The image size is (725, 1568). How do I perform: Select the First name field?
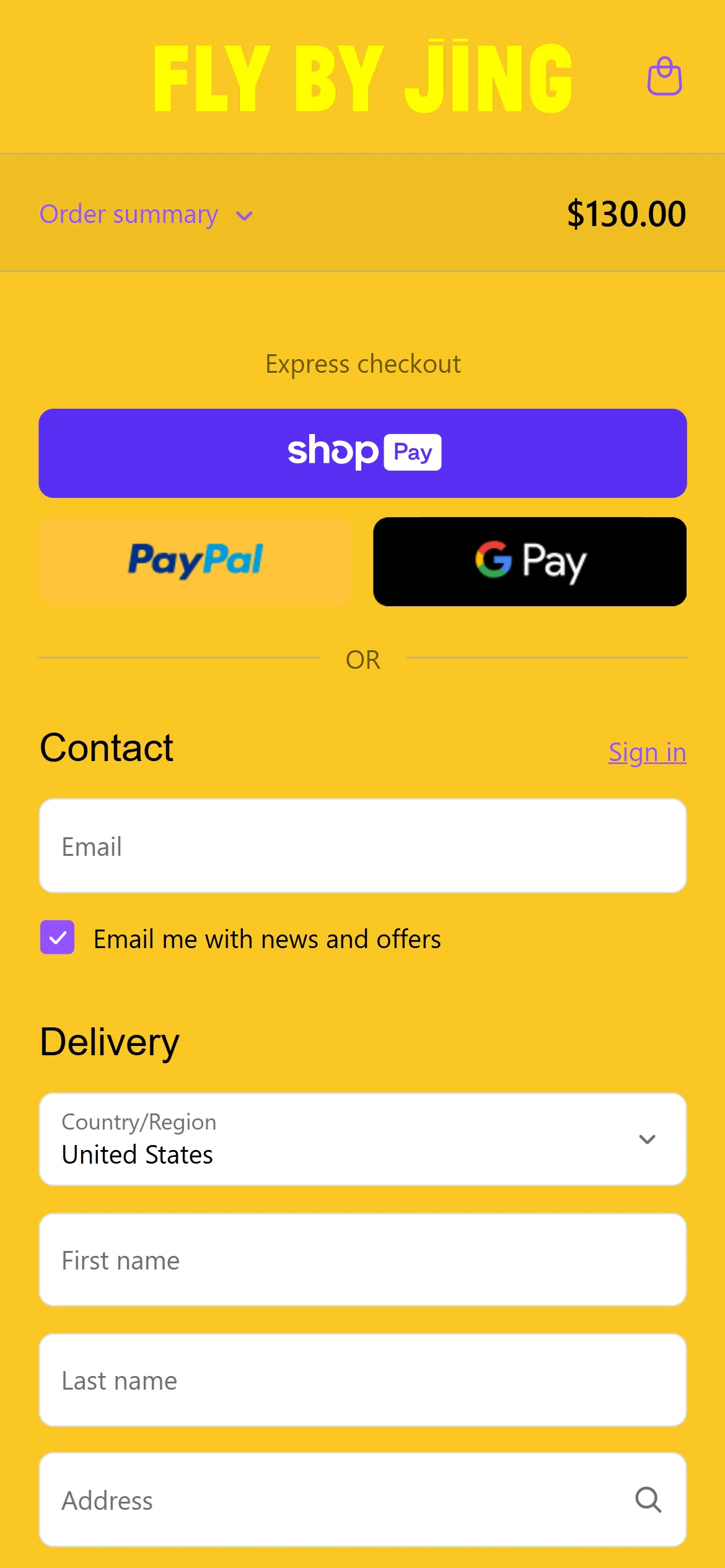[362, 1260]
